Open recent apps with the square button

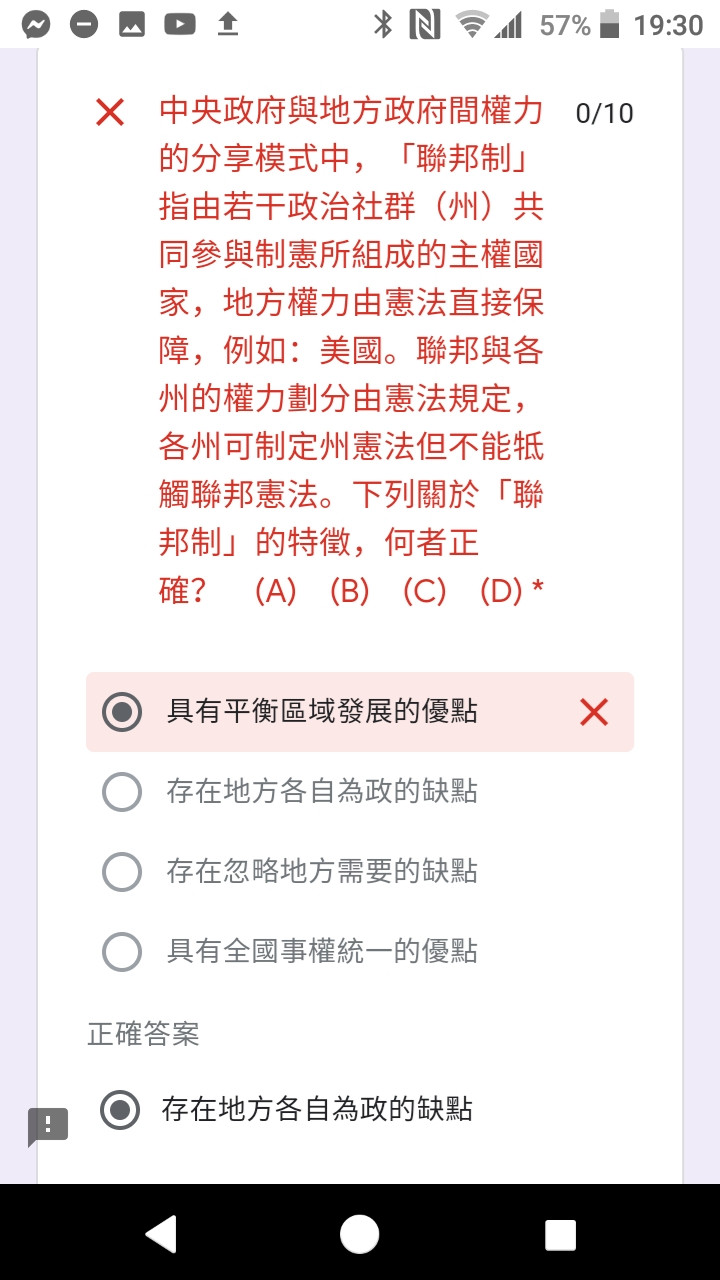[x=560, y=1234]
